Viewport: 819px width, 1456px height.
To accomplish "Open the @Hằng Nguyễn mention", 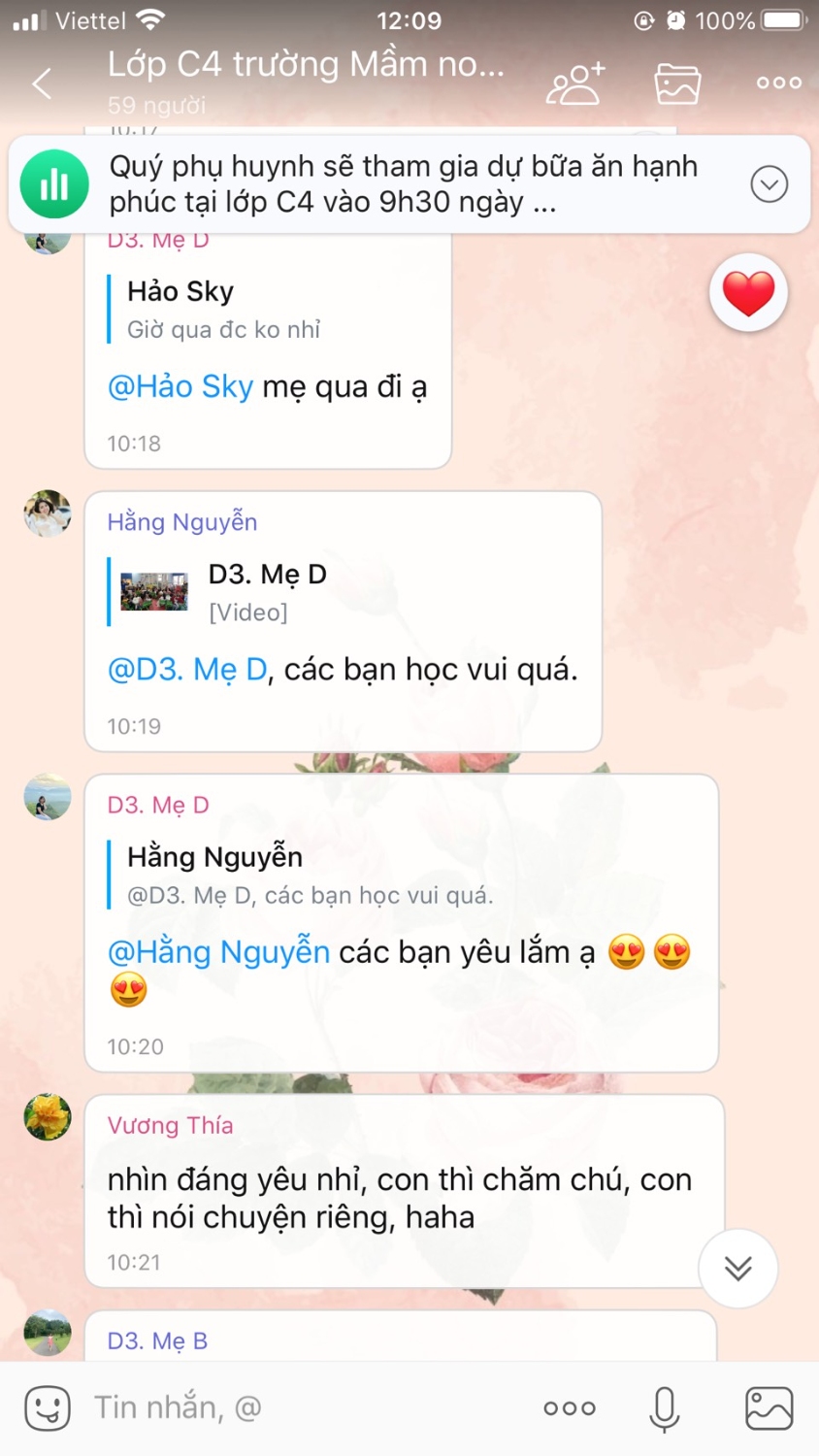I will (x=219, y=952).
